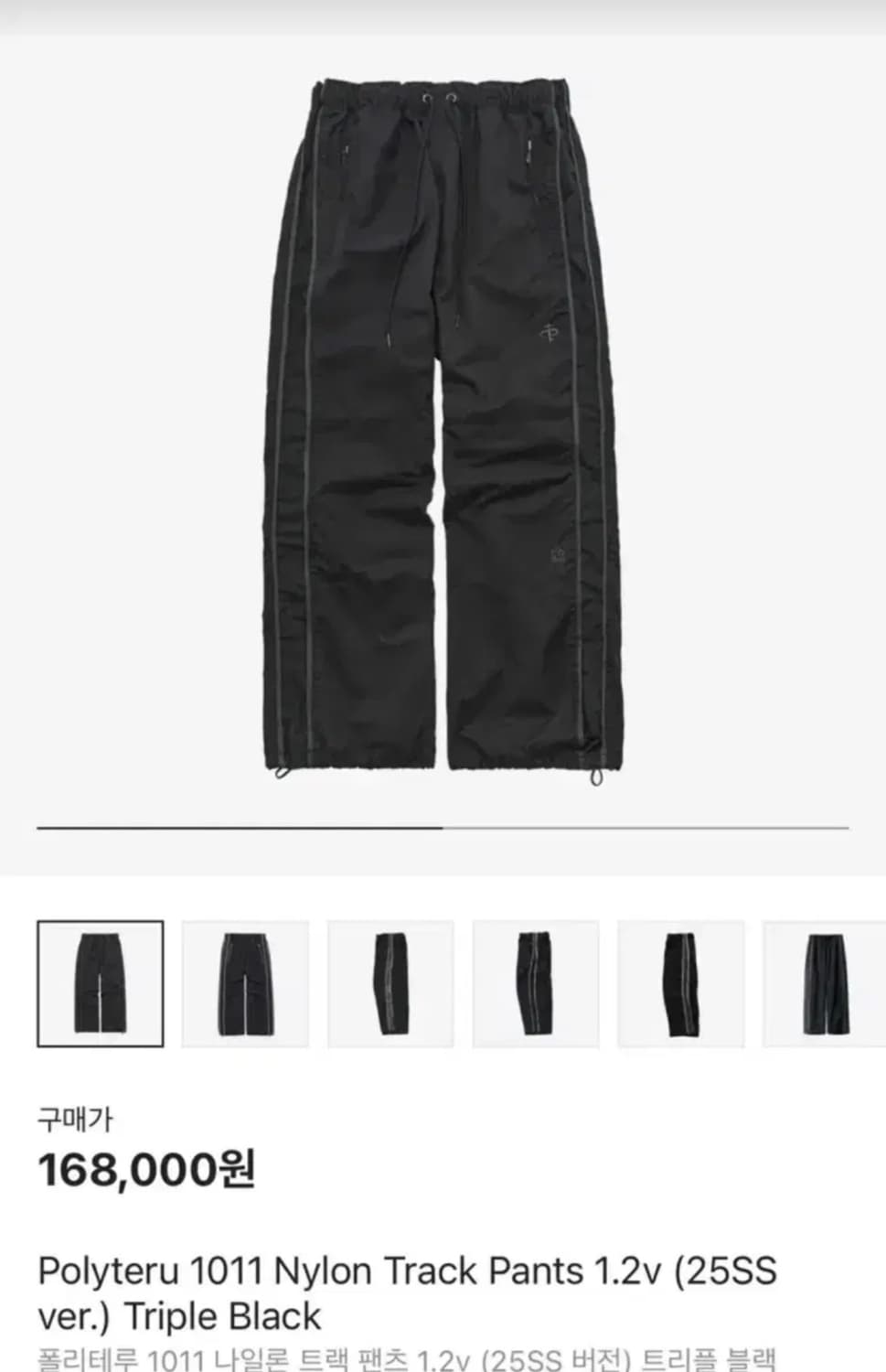The width and height of the screenshot is (886, 1372).
Task: Select the first front-view pants thumbnail
Action: click(x=98, y=980)
